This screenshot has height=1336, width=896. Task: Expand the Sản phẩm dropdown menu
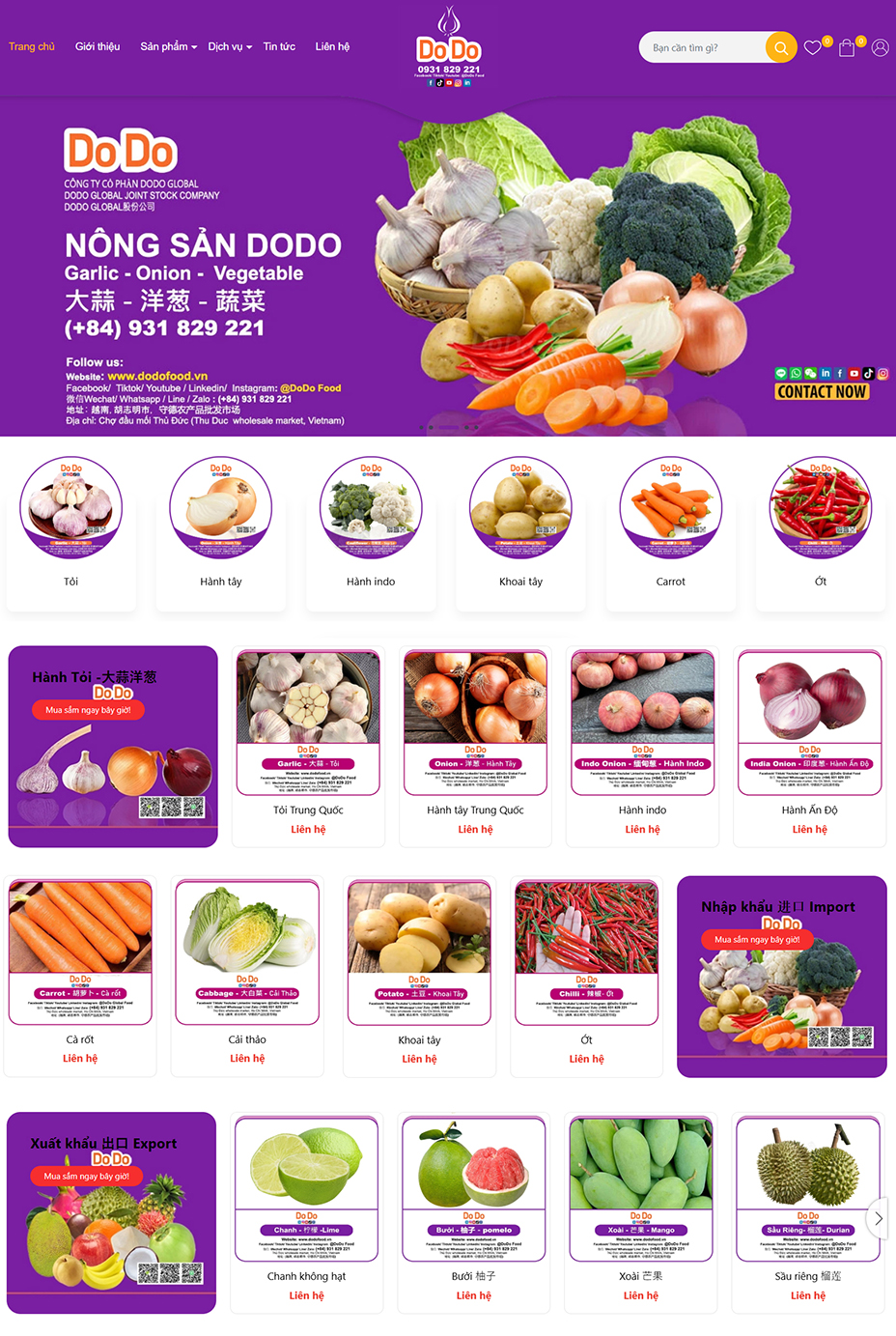tap(168, 46)
